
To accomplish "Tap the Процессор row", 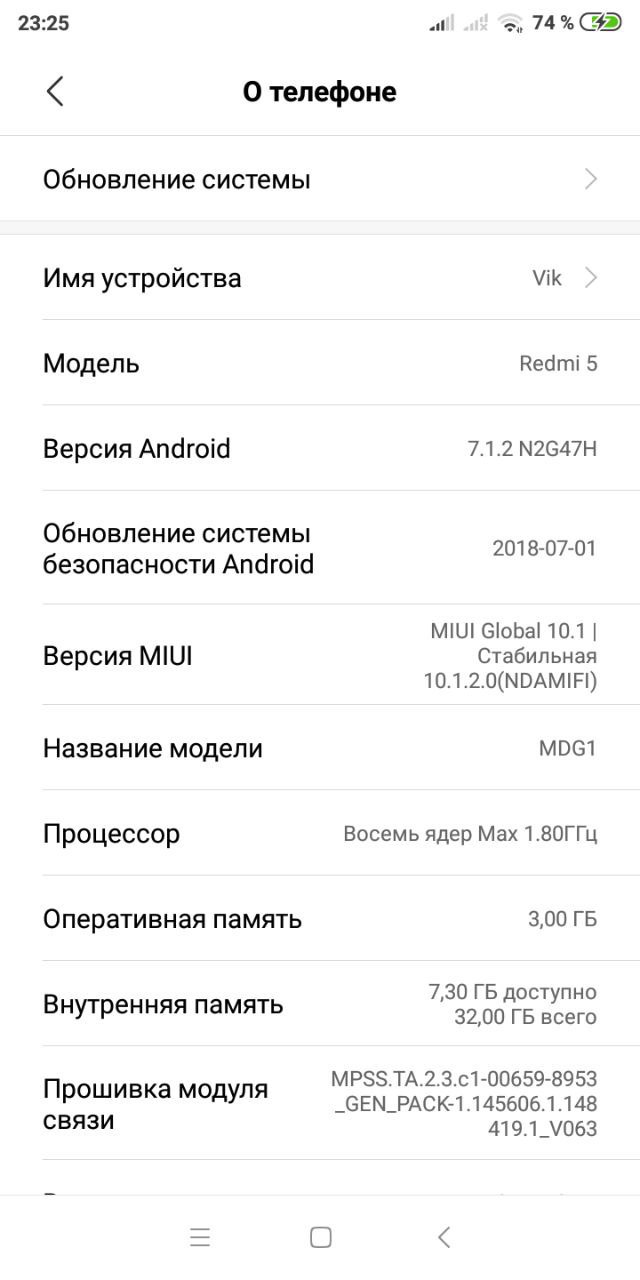I will (x=320, y=833).
